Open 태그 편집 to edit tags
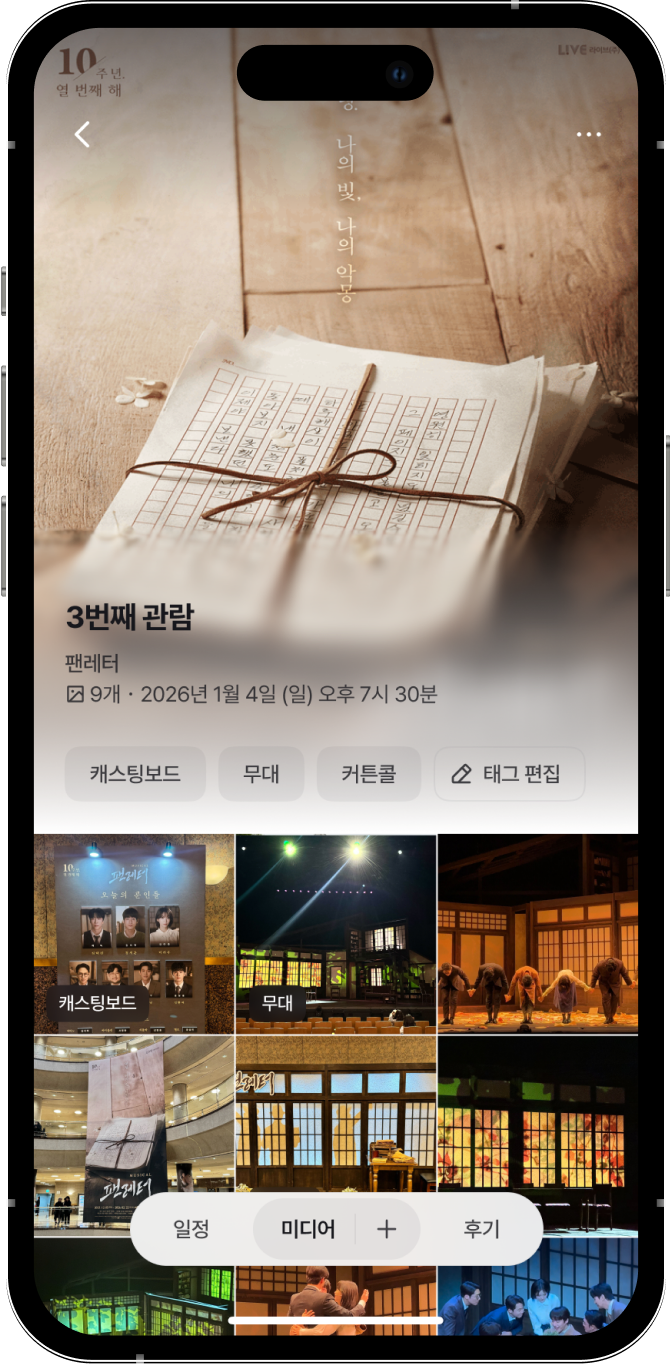This screenshot has height=1364, width=670. [x=509, y=774]
